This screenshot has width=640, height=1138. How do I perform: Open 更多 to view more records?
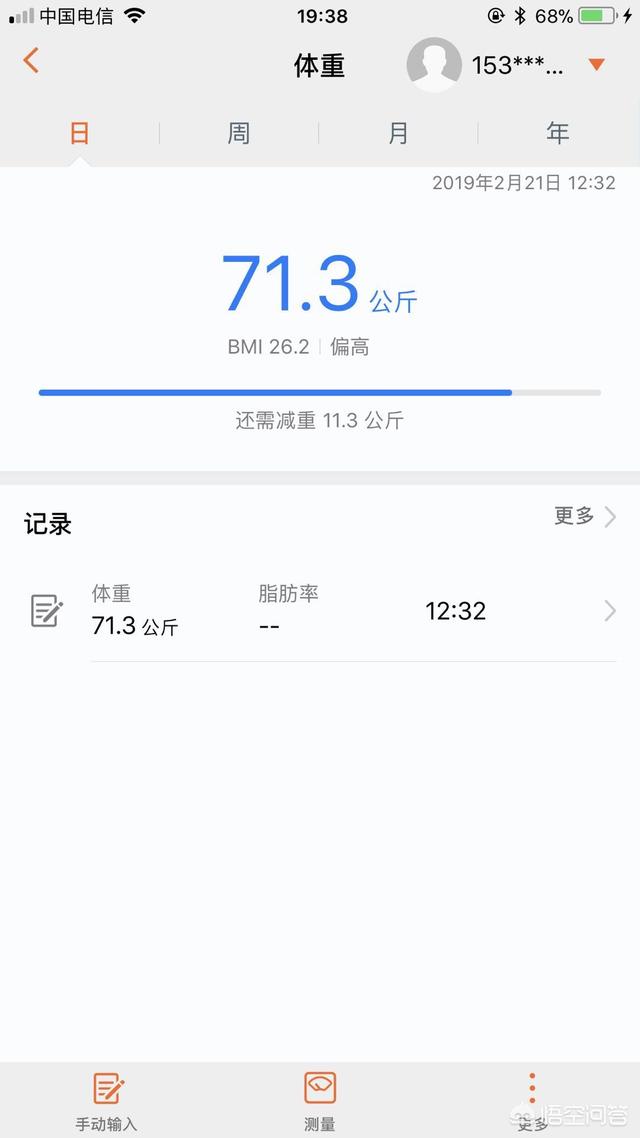click(x=585, y=516)
